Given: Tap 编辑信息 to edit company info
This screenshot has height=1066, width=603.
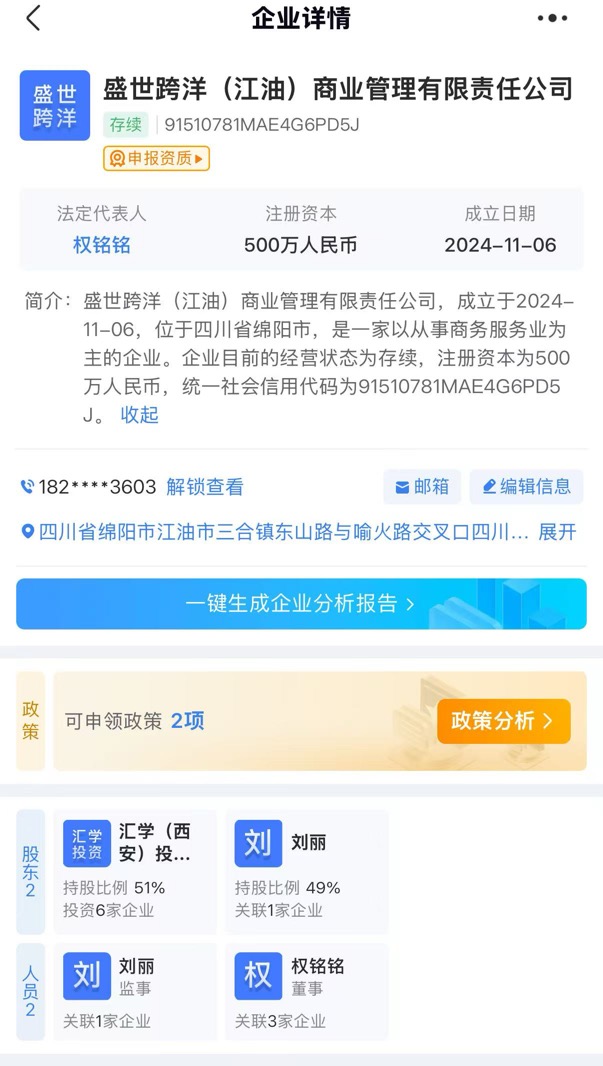Looking at the screenshot, I should coord(526,487).
